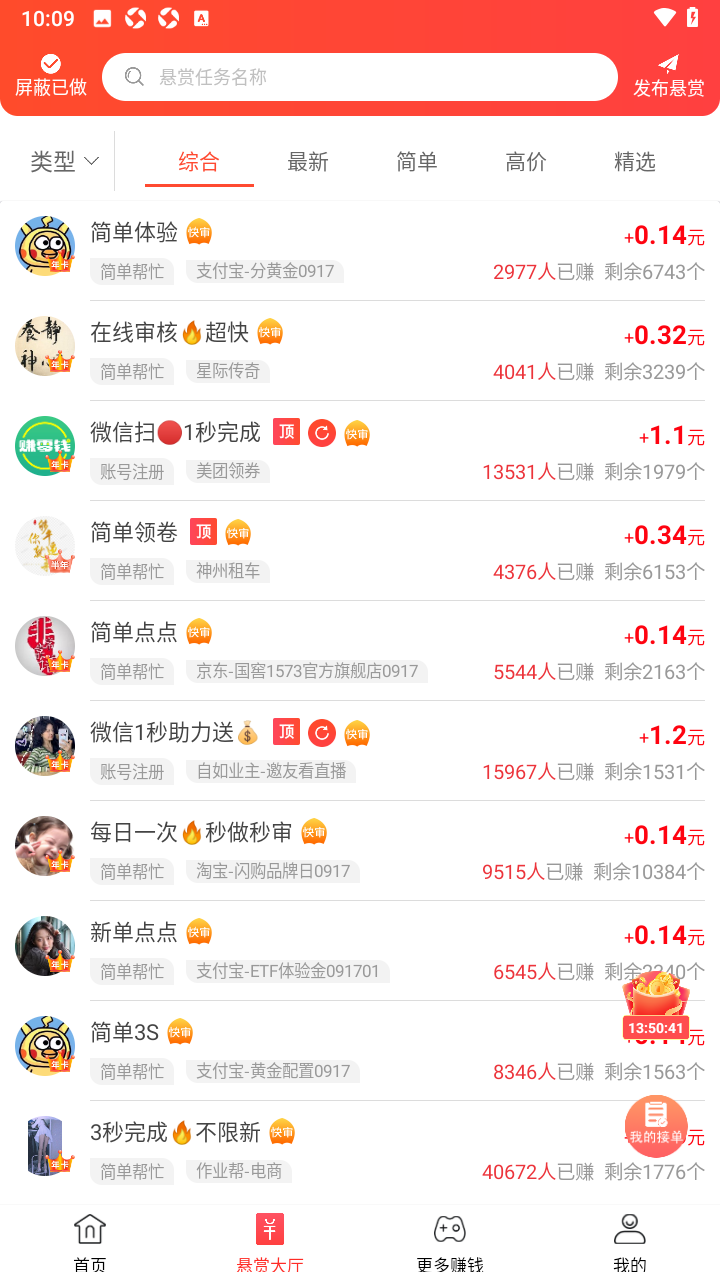Image resolution: width=720 pixels, height=1280 pixels.
Task: Open the 更多赚钱 tab
Action: (450, 1243)
